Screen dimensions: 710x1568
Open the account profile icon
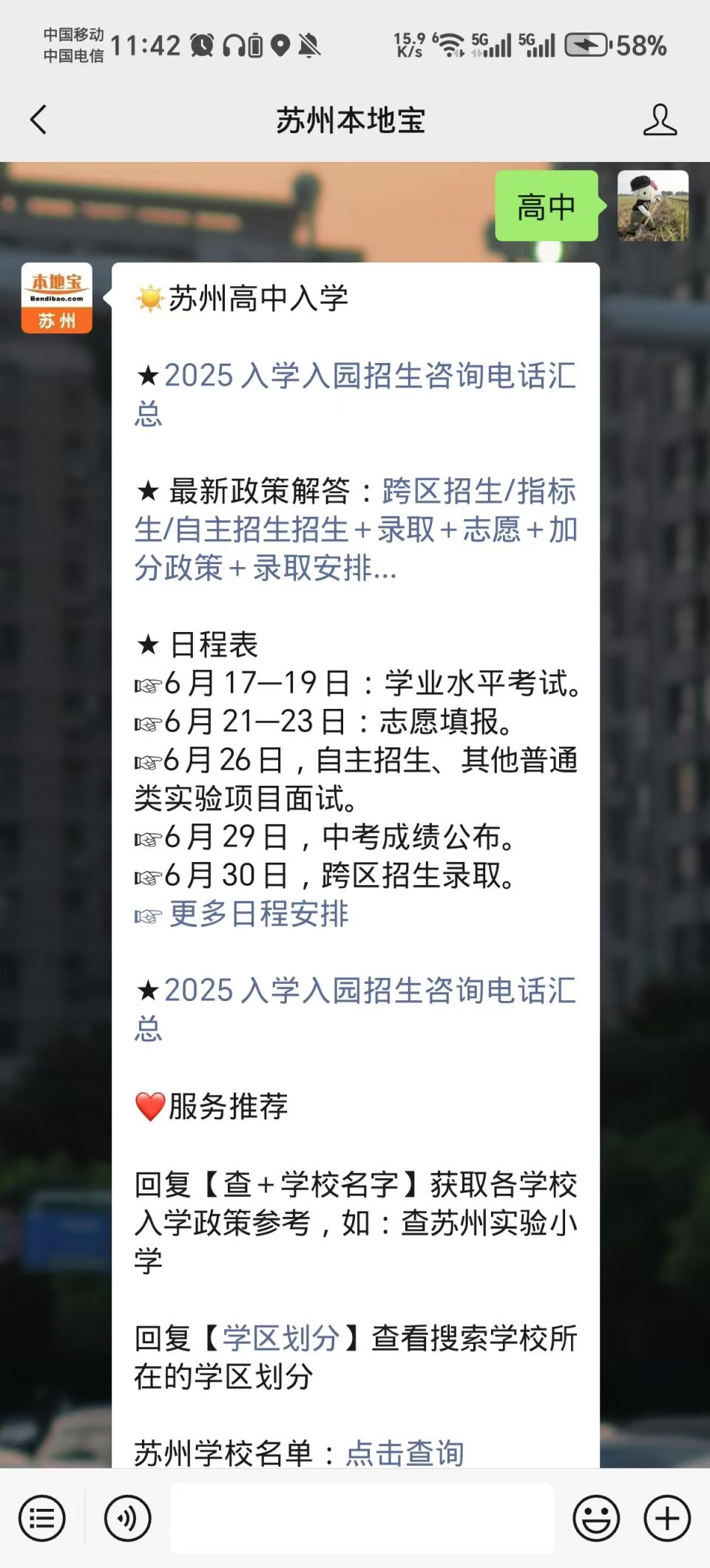[x=659, y=120]
